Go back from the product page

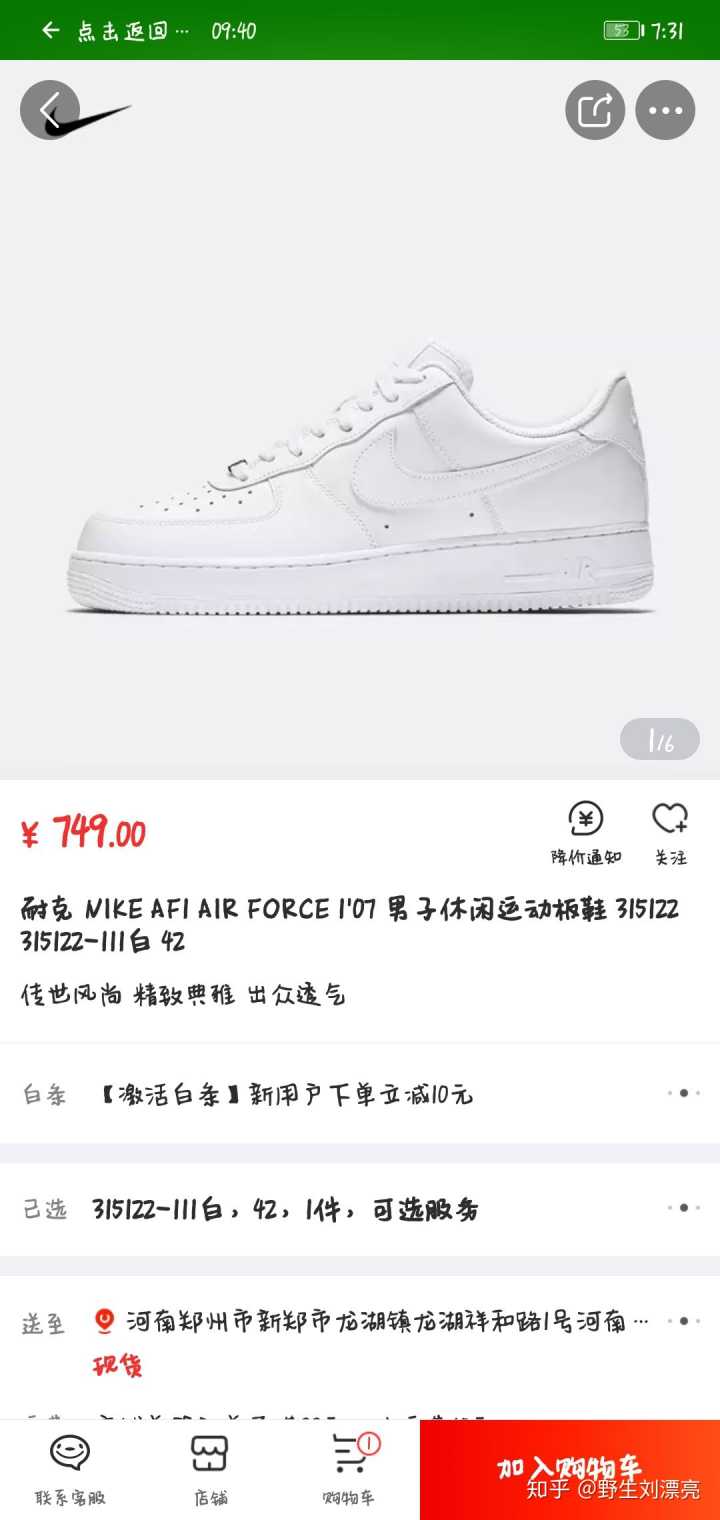[49, 109]
